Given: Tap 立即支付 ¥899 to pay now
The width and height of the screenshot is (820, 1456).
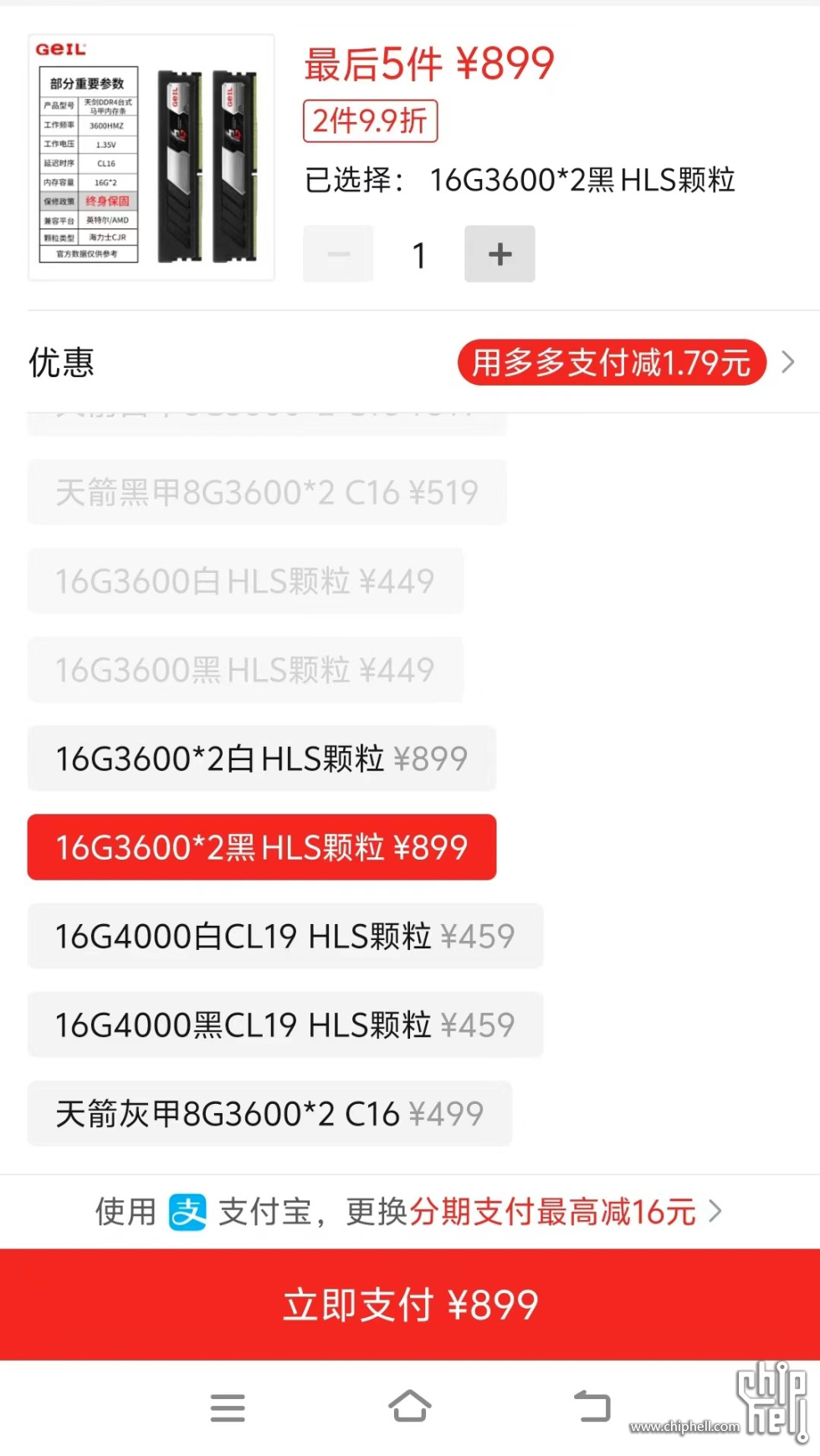Looking at the screenshot, I should click(409, 1305).
